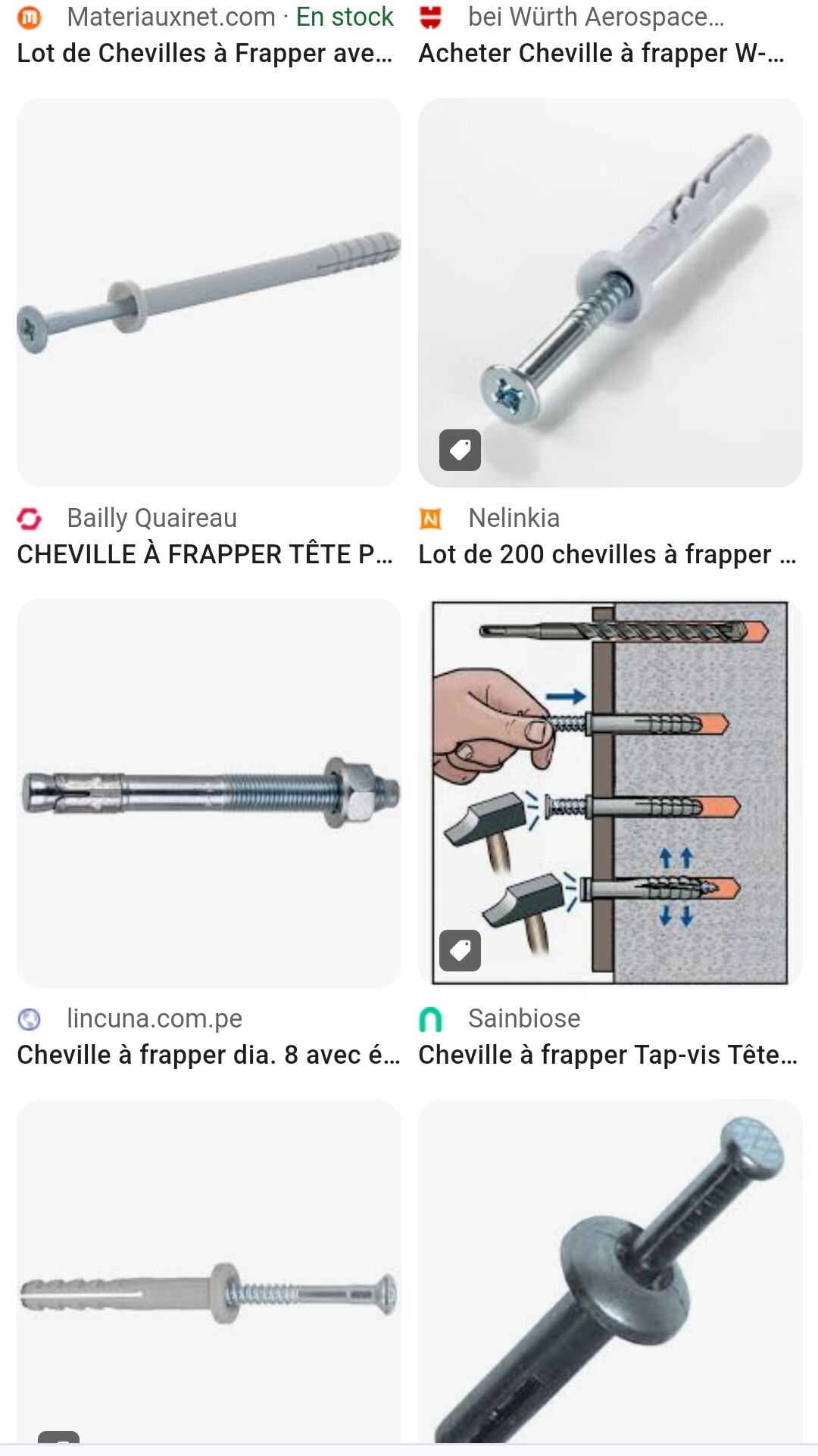Open CHEVILLE À FRAPPER TÊTE P... title link
Image resolution: width=818 pixels, height=1456 pixels.
pyautogui.click(x=204, y=554)
